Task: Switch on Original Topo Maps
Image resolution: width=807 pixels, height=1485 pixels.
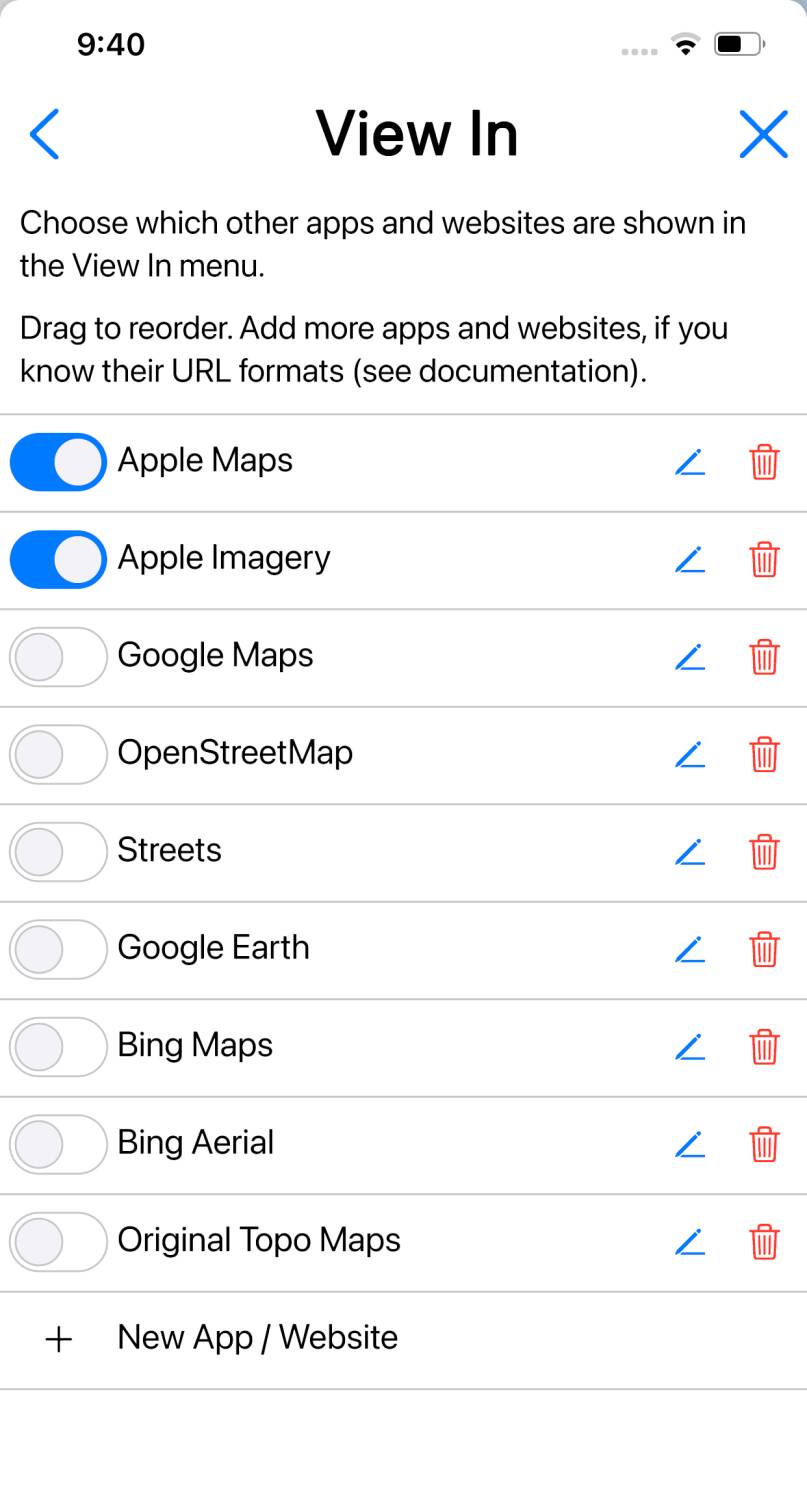Action: point(58,1241)
